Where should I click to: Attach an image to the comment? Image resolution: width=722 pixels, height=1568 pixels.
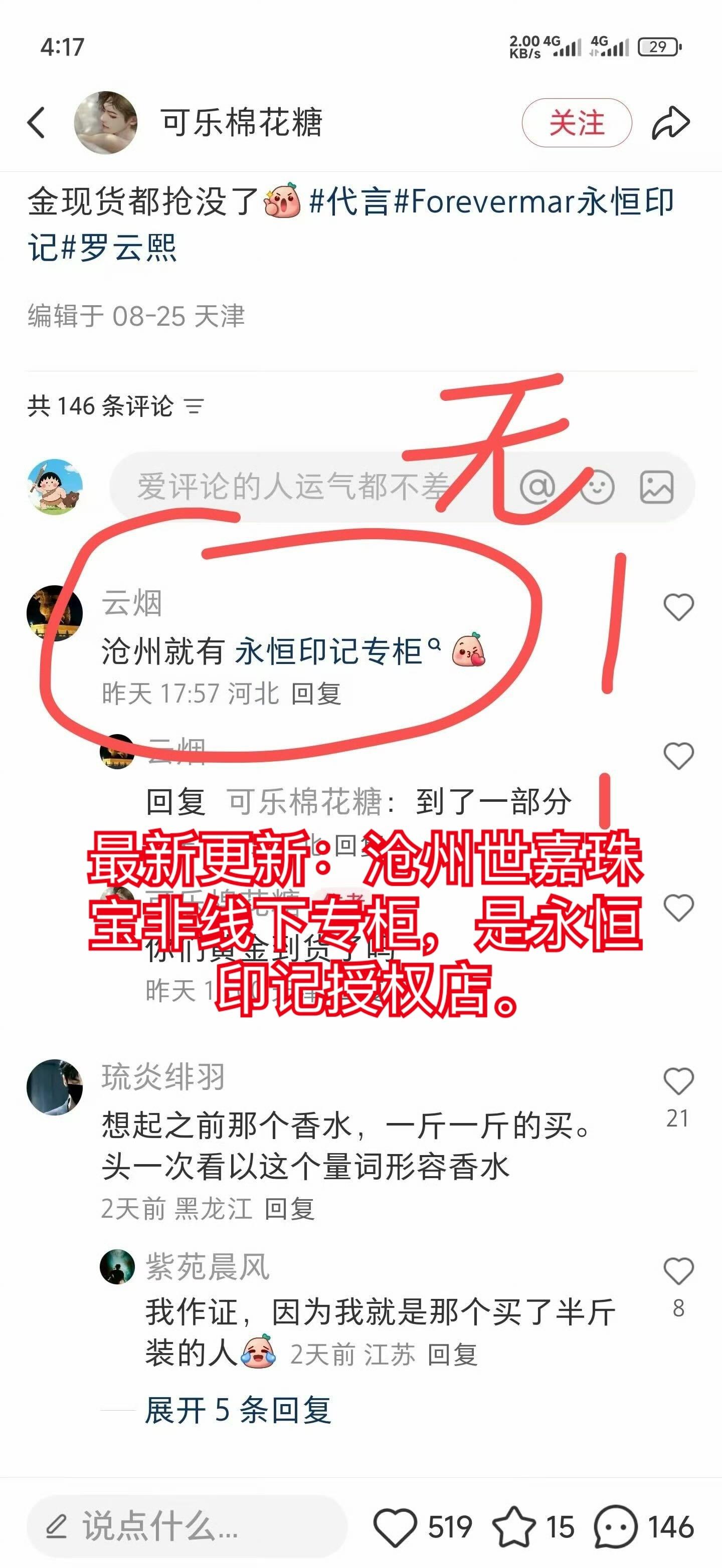tap(656, 487)
